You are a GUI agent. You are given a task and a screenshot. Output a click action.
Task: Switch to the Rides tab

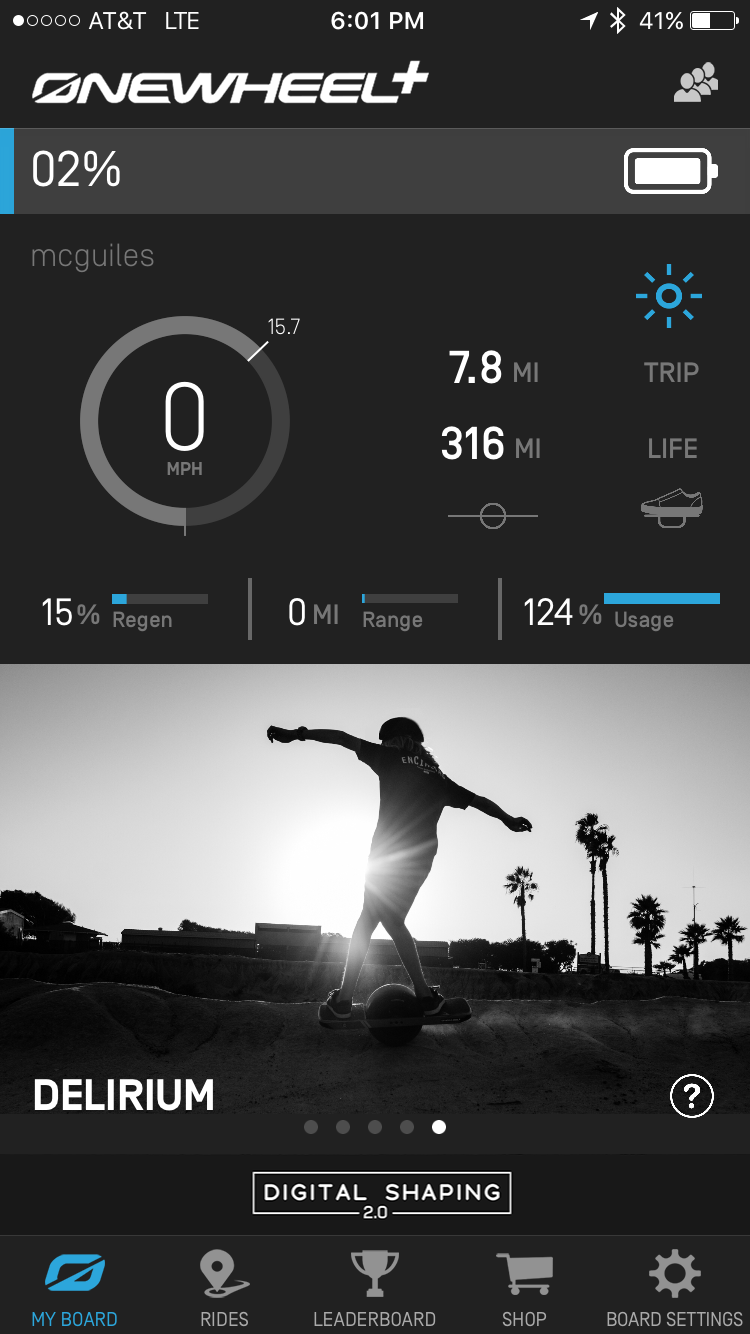(x=224, y=1289)
